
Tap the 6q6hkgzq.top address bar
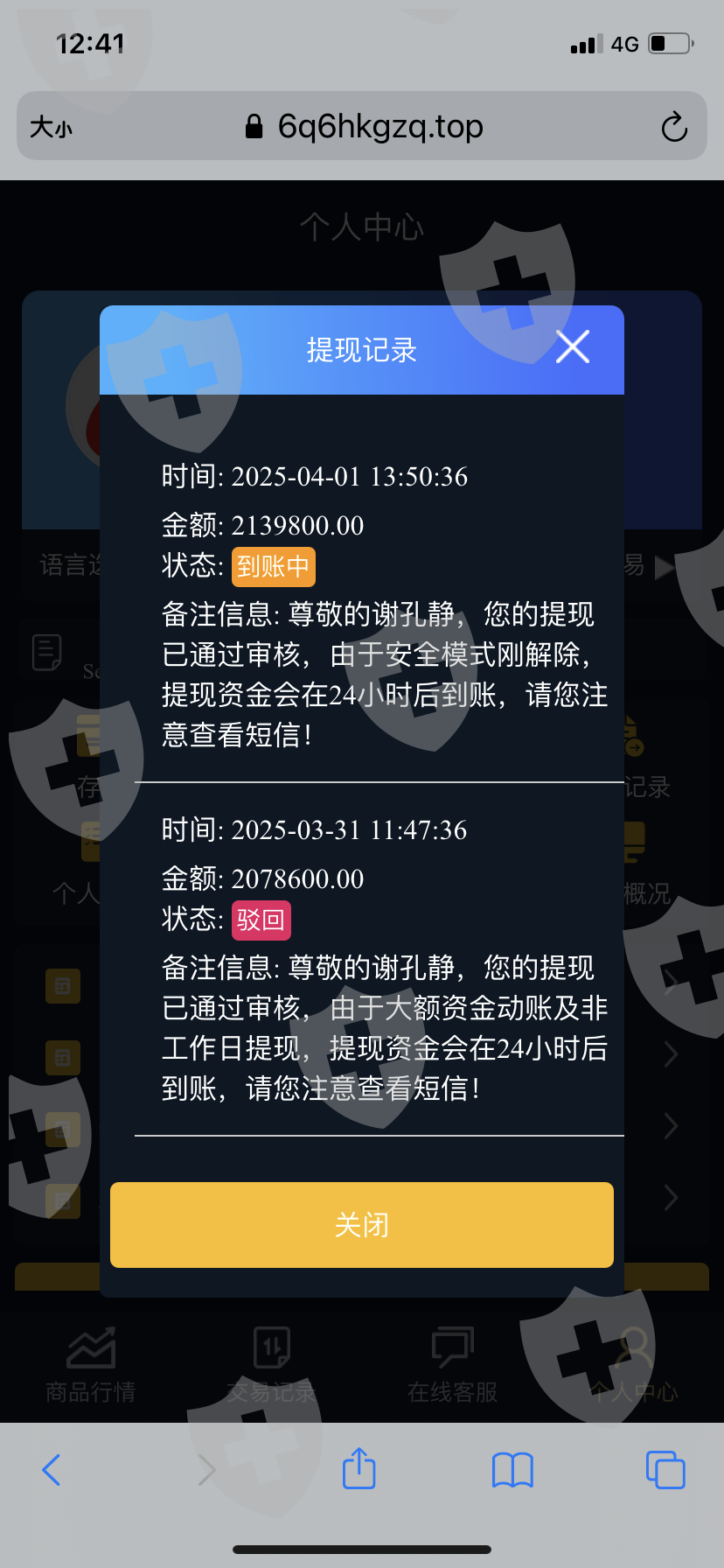(x=362, y=126)
